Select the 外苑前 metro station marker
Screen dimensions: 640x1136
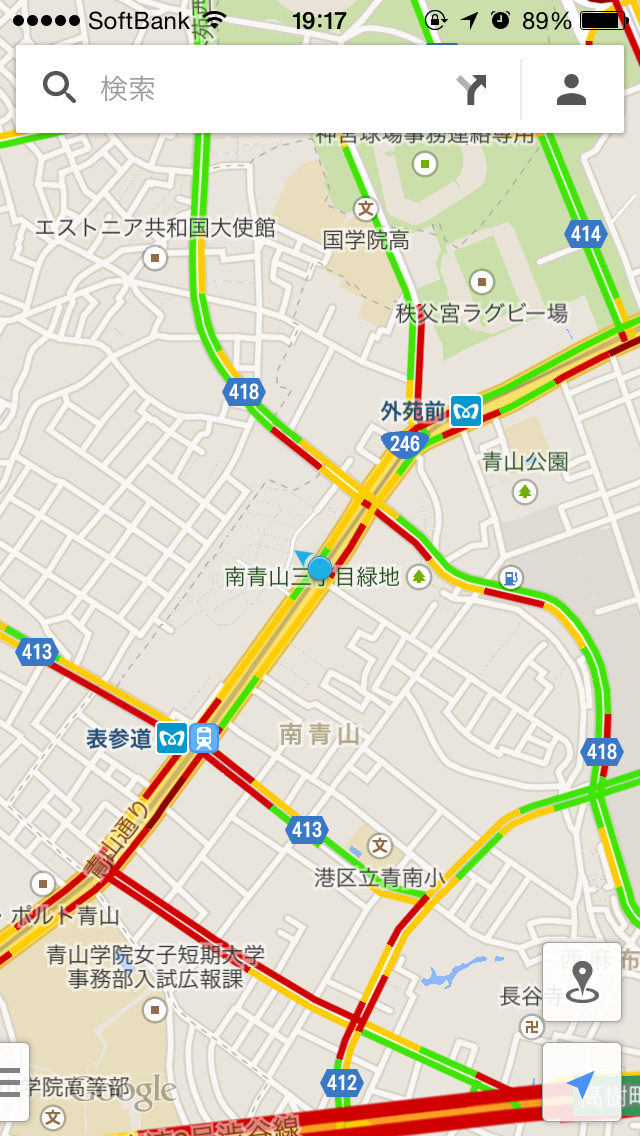coord(466,412)
